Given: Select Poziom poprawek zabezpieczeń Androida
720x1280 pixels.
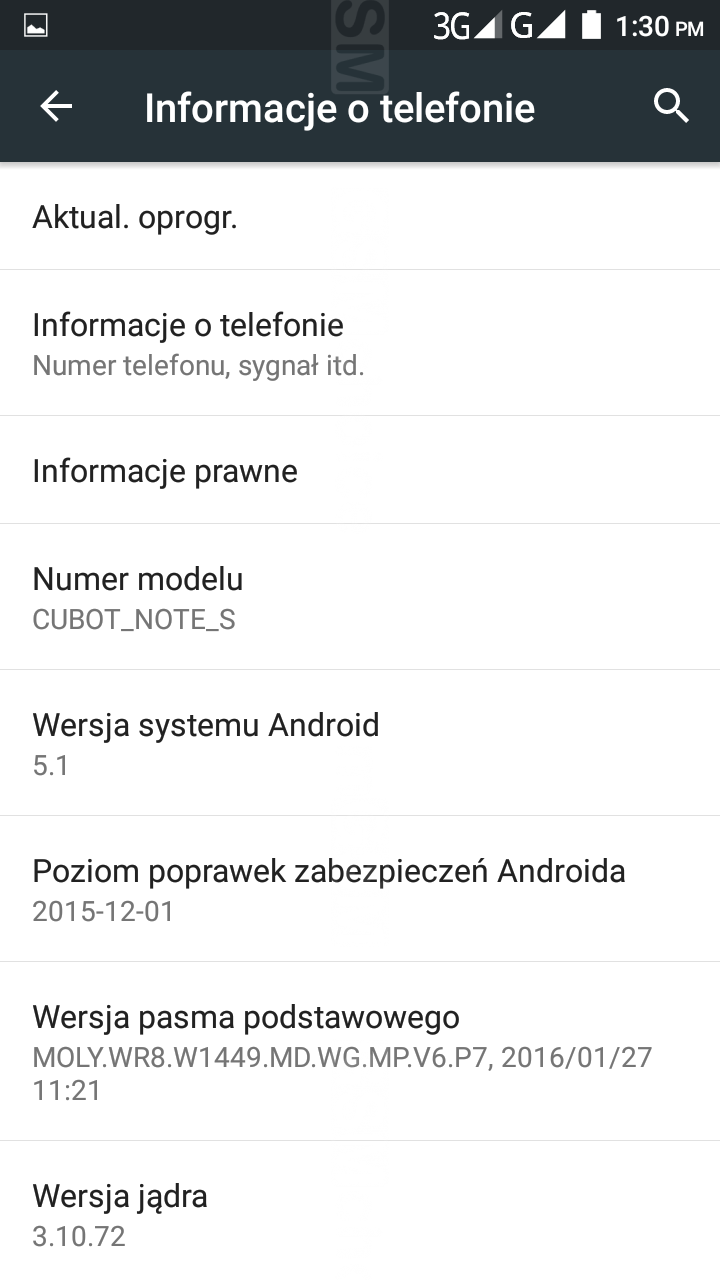Looking at the screenshot, I should point(360,889).
